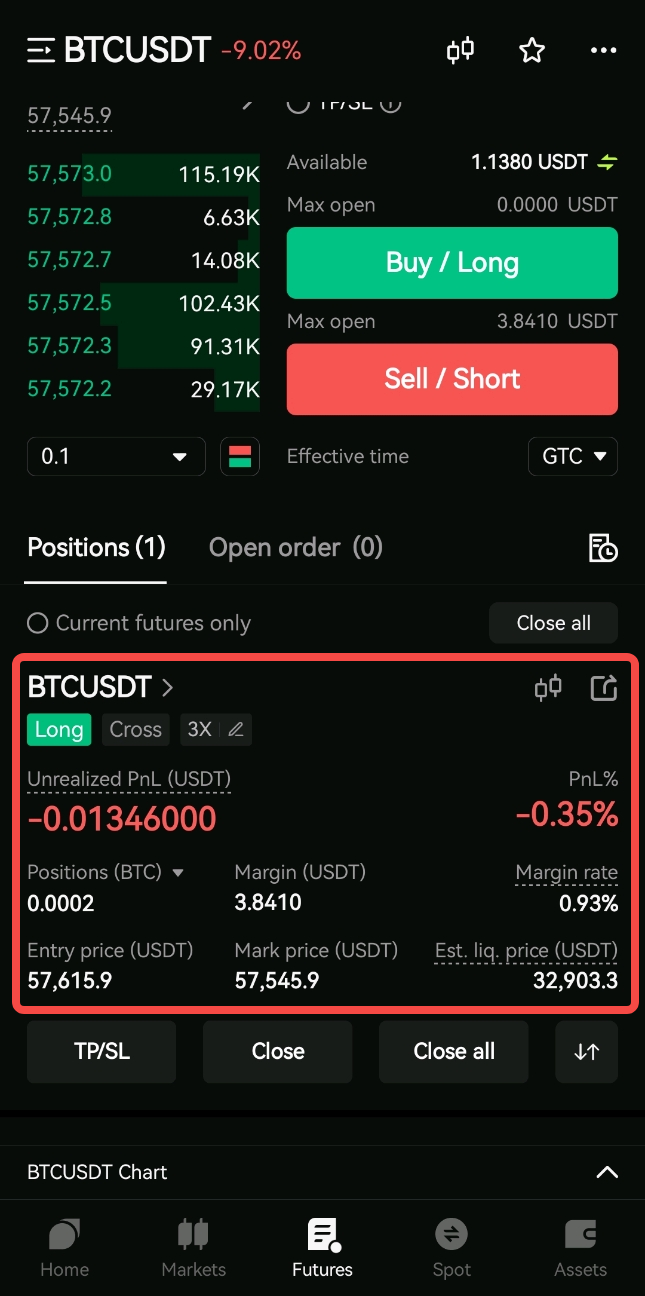Tap the Sell / Short button
The height and width of the screenshot is (1296, 645).
click(x=452, y=379)
